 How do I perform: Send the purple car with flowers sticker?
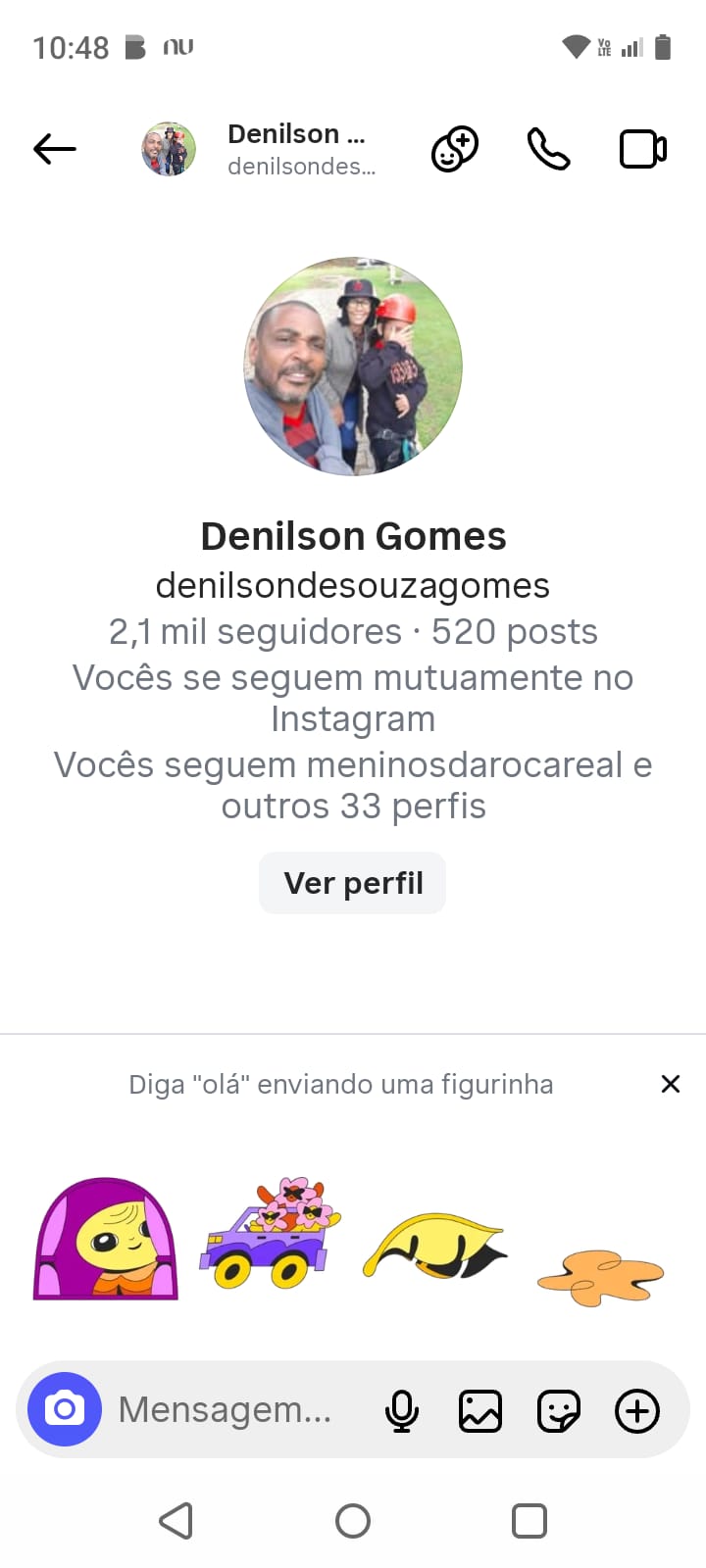click(270, 1233)
